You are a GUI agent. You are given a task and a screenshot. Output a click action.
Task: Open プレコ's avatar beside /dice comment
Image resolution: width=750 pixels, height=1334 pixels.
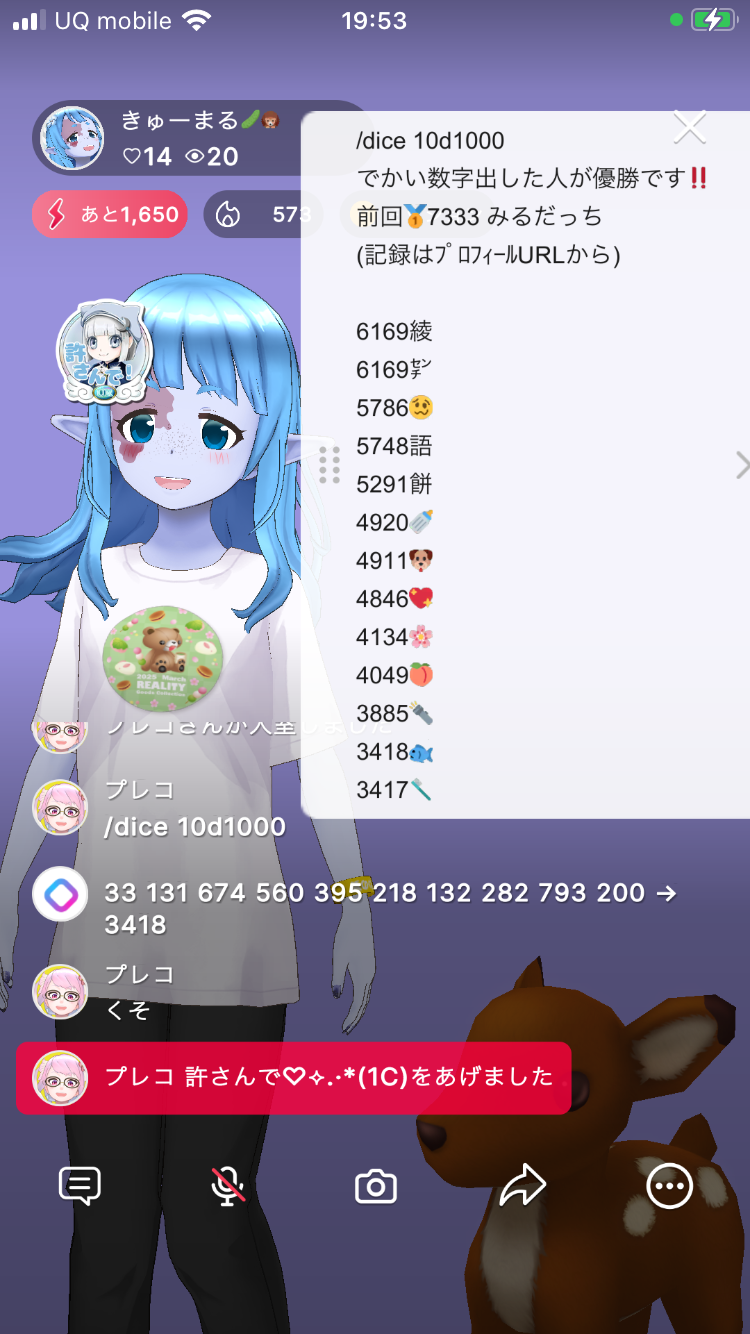pyautogui.click(x=60, y=808)
